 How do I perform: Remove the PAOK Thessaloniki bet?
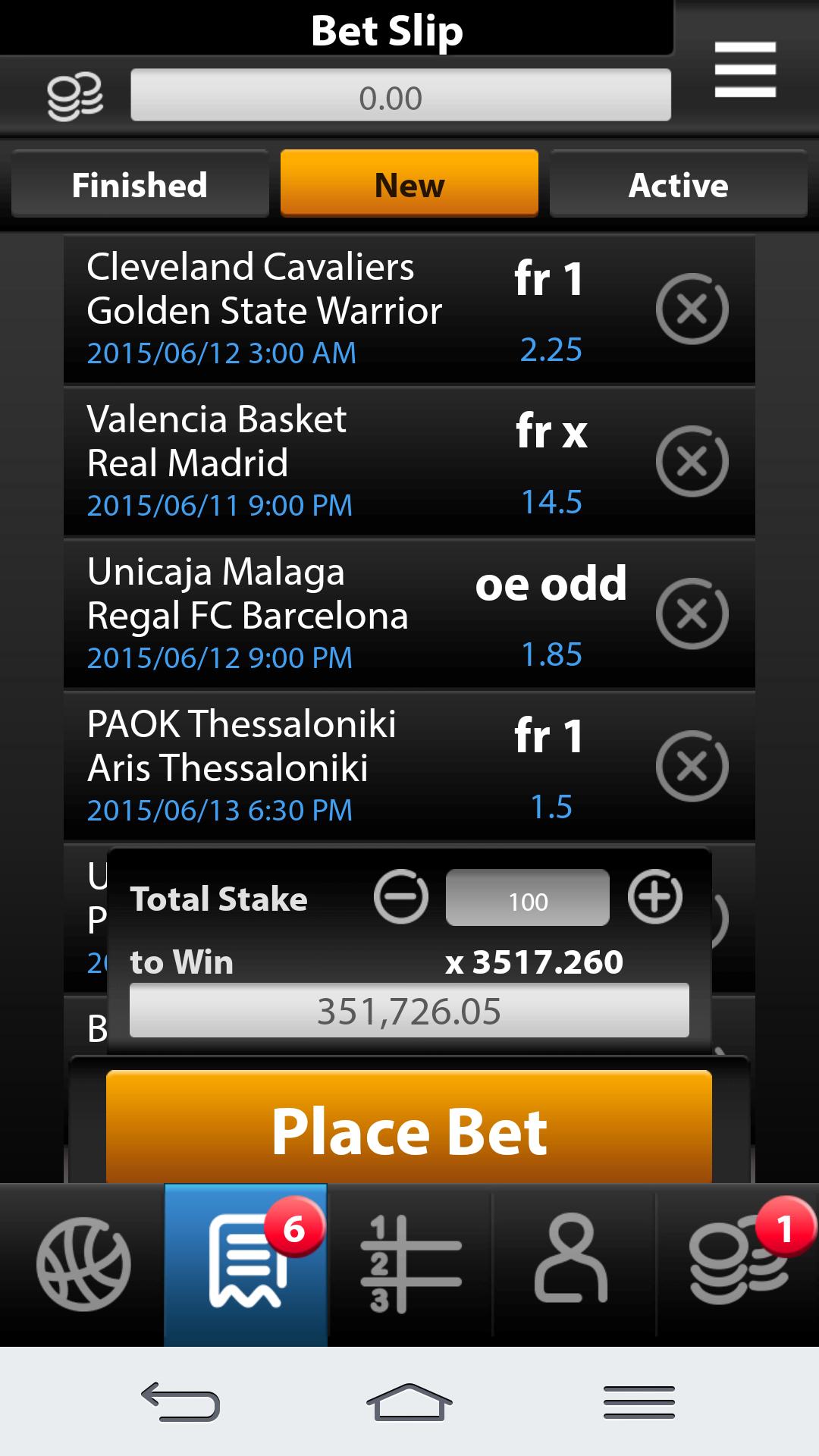[692, 765]
